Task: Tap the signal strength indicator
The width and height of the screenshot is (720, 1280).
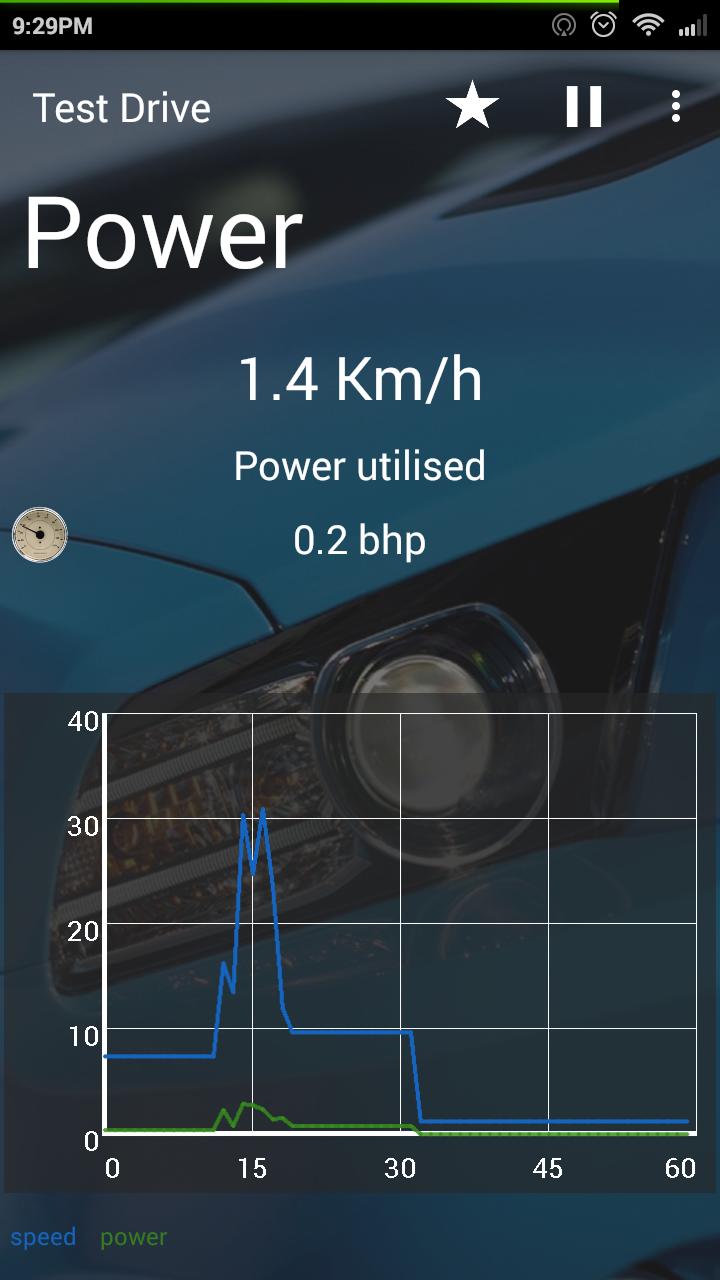Action: click(x=689, y=26)
